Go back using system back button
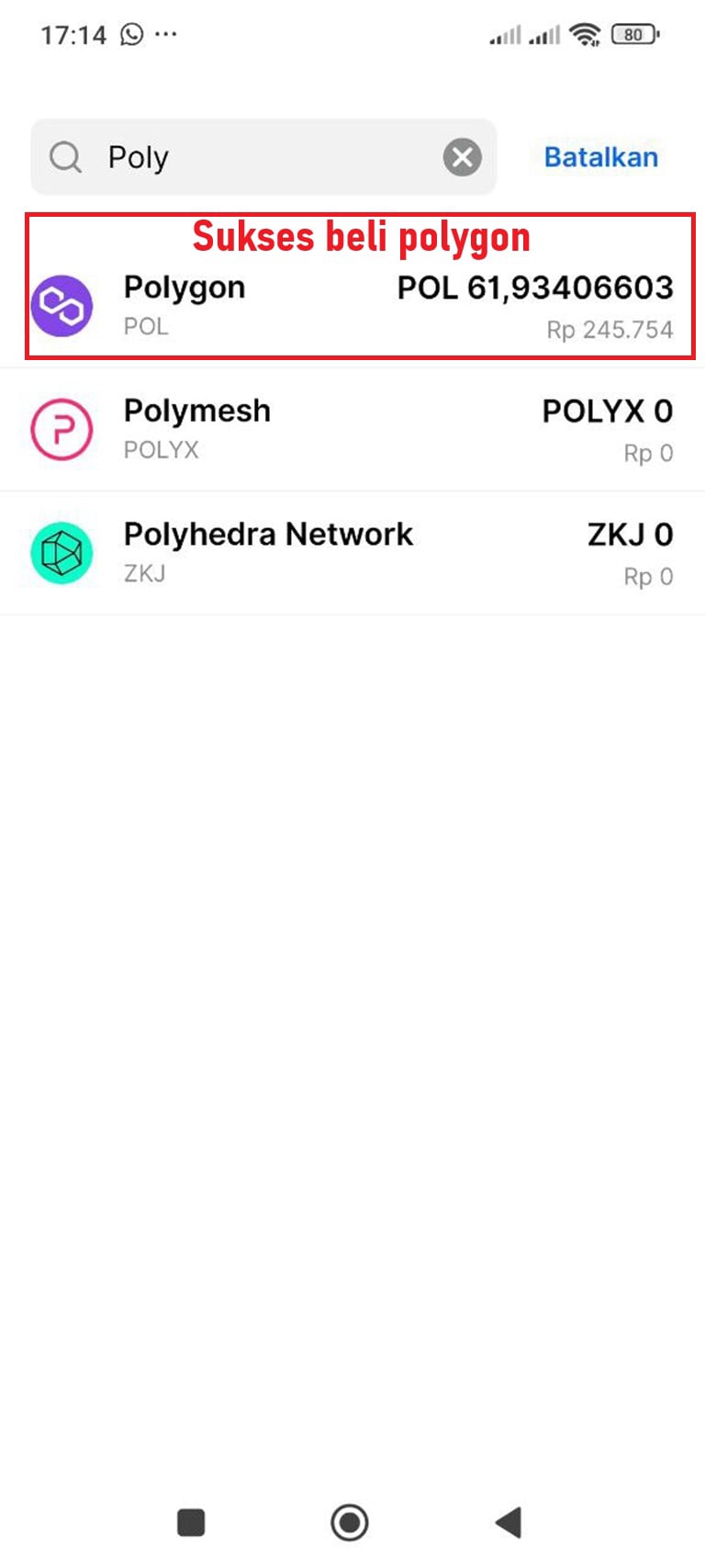Image resolution: width=705 pixels, height=1568 pixels. [x=509, y=1522]
